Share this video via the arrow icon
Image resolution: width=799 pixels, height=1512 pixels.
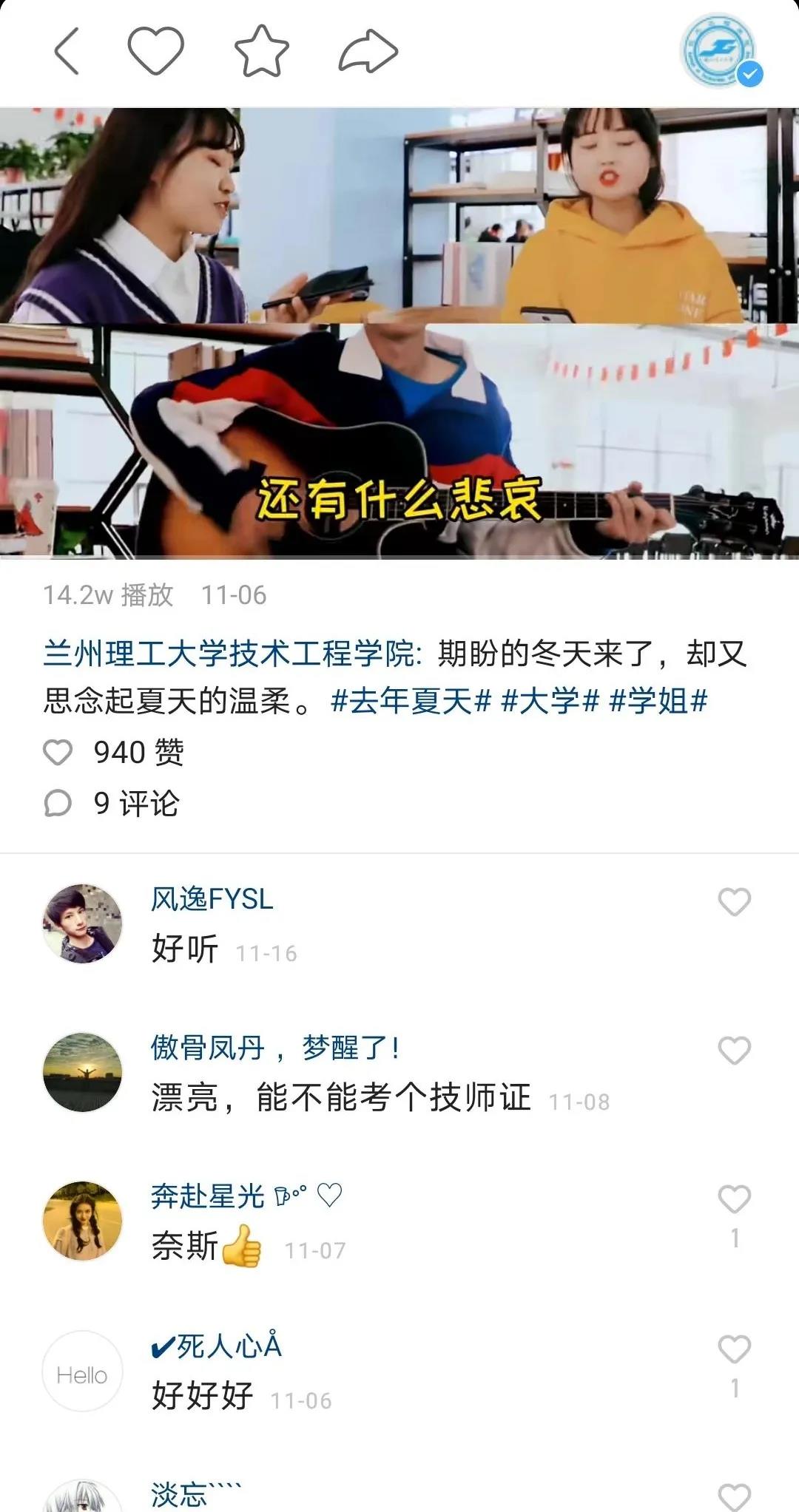(x=368, y=51)
